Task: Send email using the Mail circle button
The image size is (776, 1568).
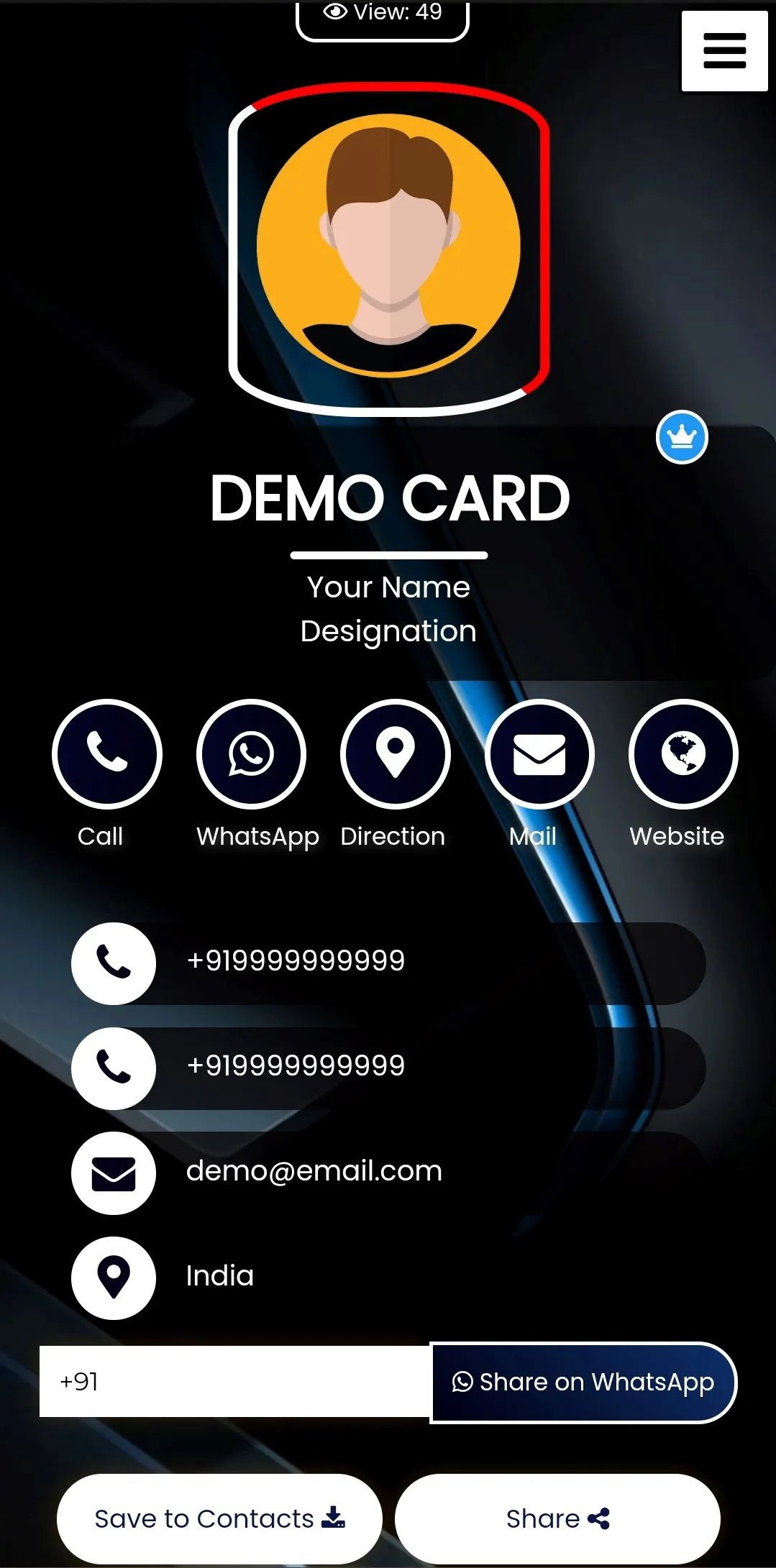Action: click(539, 754)
